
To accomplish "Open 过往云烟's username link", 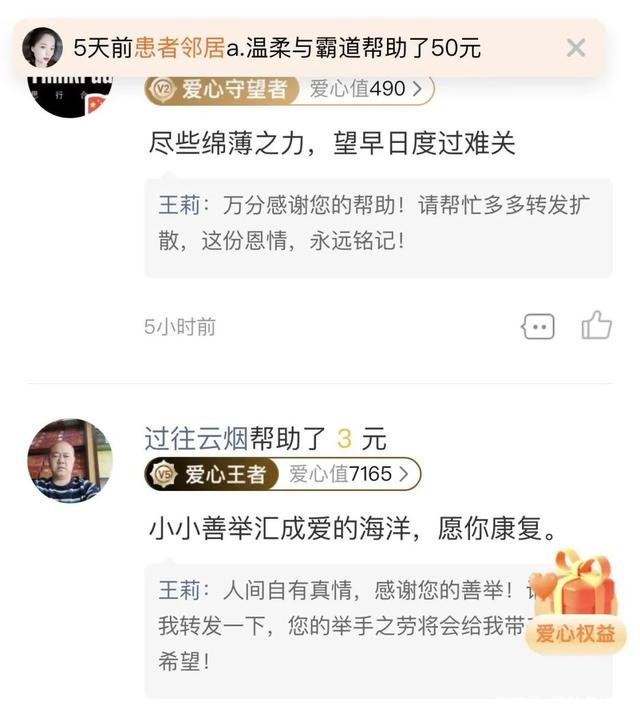I will tap(196, 438).
